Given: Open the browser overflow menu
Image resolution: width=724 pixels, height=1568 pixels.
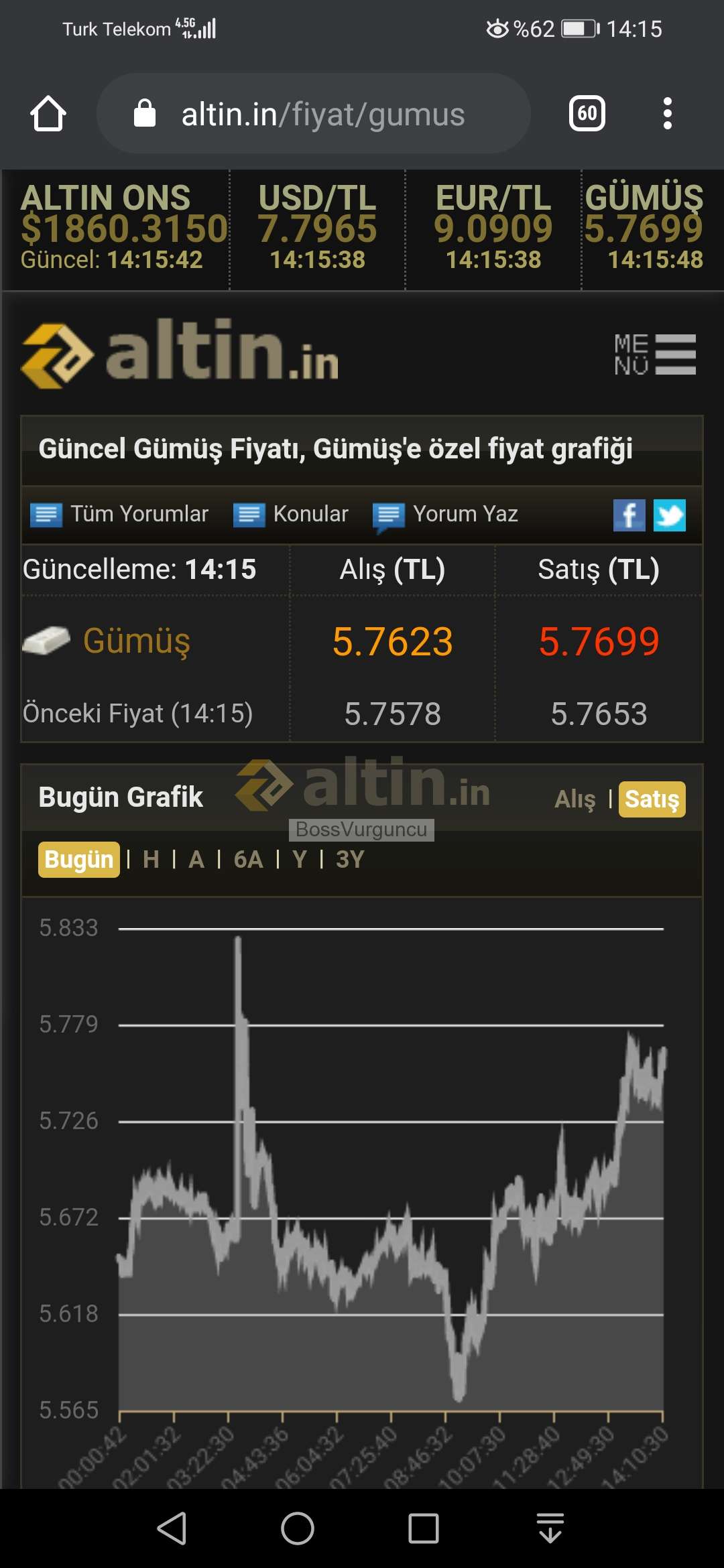Looking at the screenshot, I should [667, 113].
